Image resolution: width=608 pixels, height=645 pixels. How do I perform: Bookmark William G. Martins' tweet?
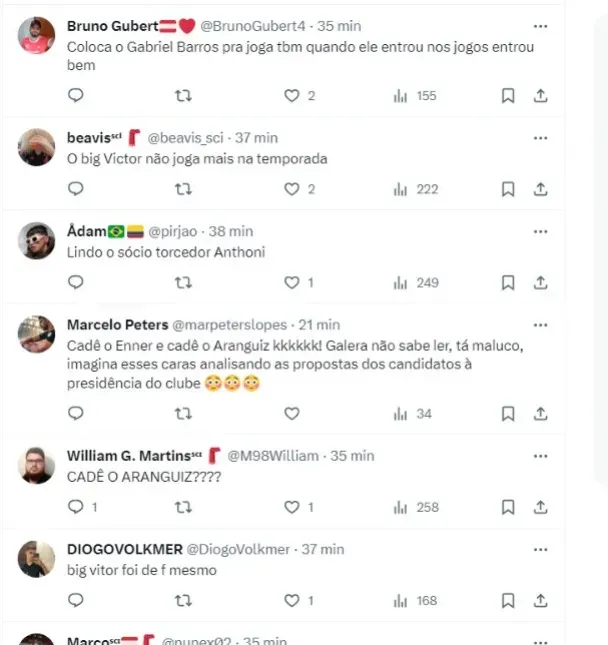pos(508,507)
